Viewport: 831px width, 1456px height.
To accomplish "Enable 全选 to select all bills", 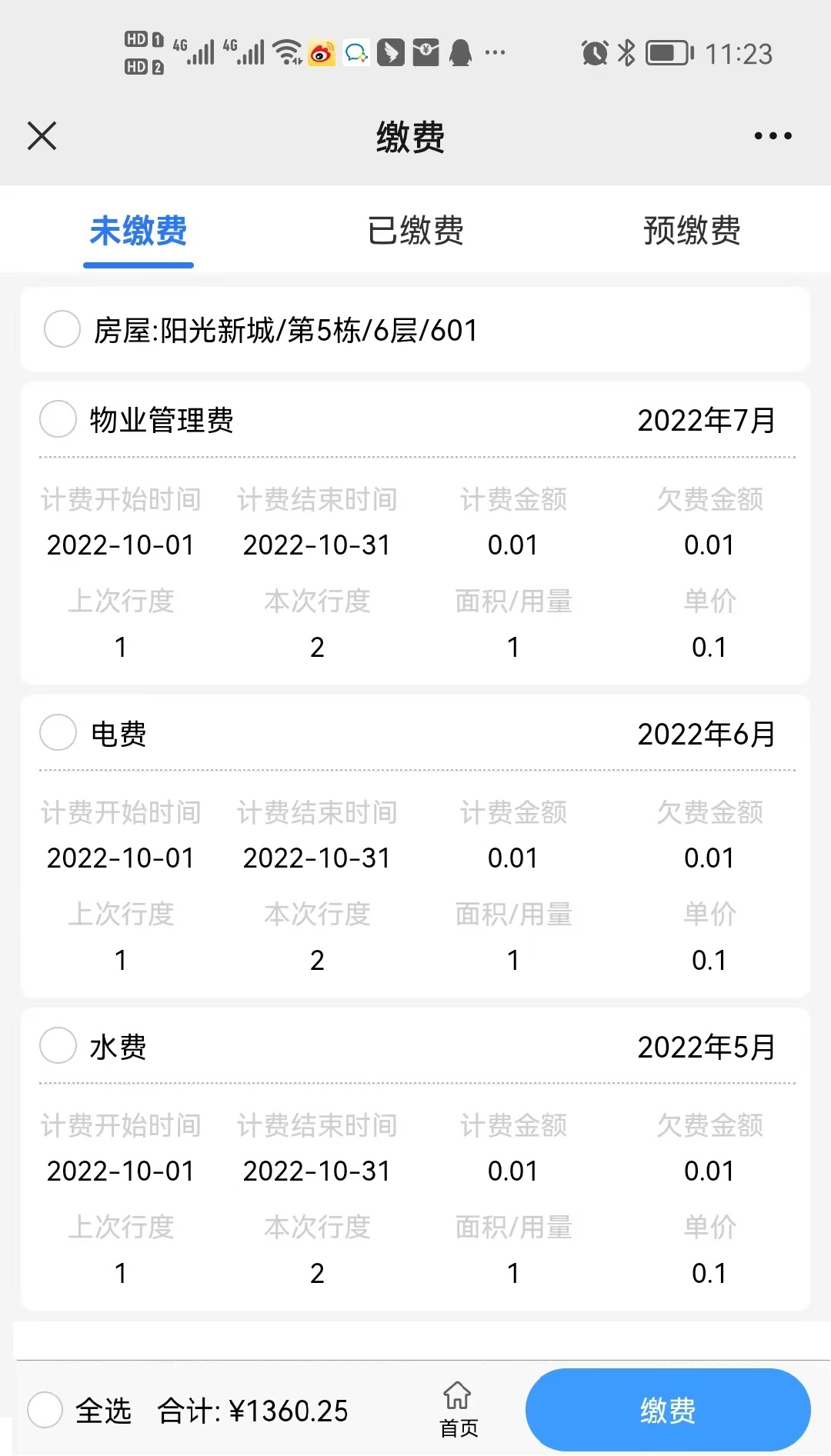I will coord(45,1410).
